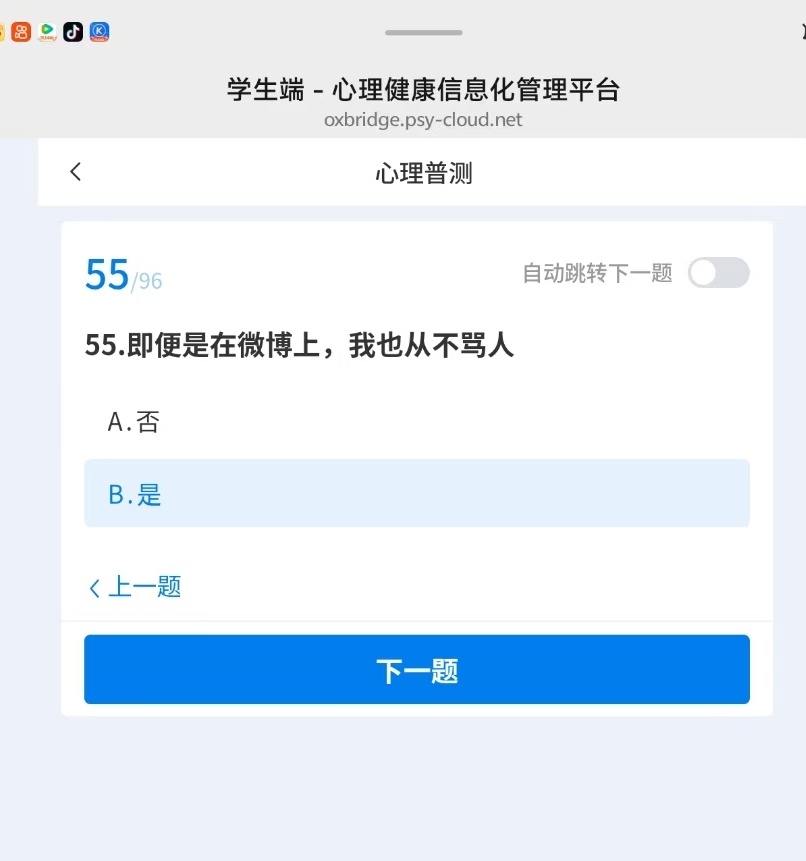Image resolution: width=806 pixels, height=861 pixels.
Task: Open the 心理普测 page header
Action: [422, 171]
